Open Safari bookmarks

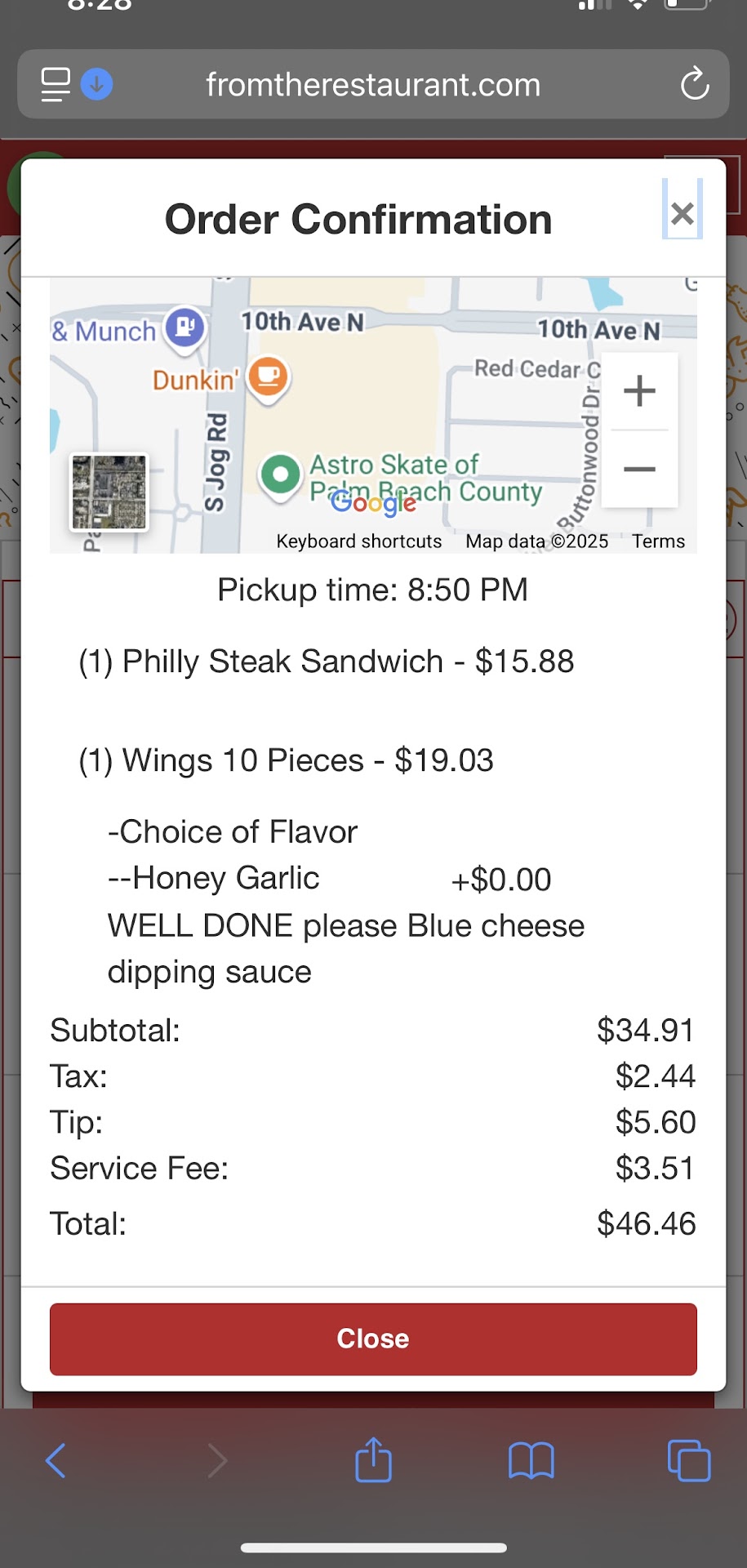tap(531, 1460)
